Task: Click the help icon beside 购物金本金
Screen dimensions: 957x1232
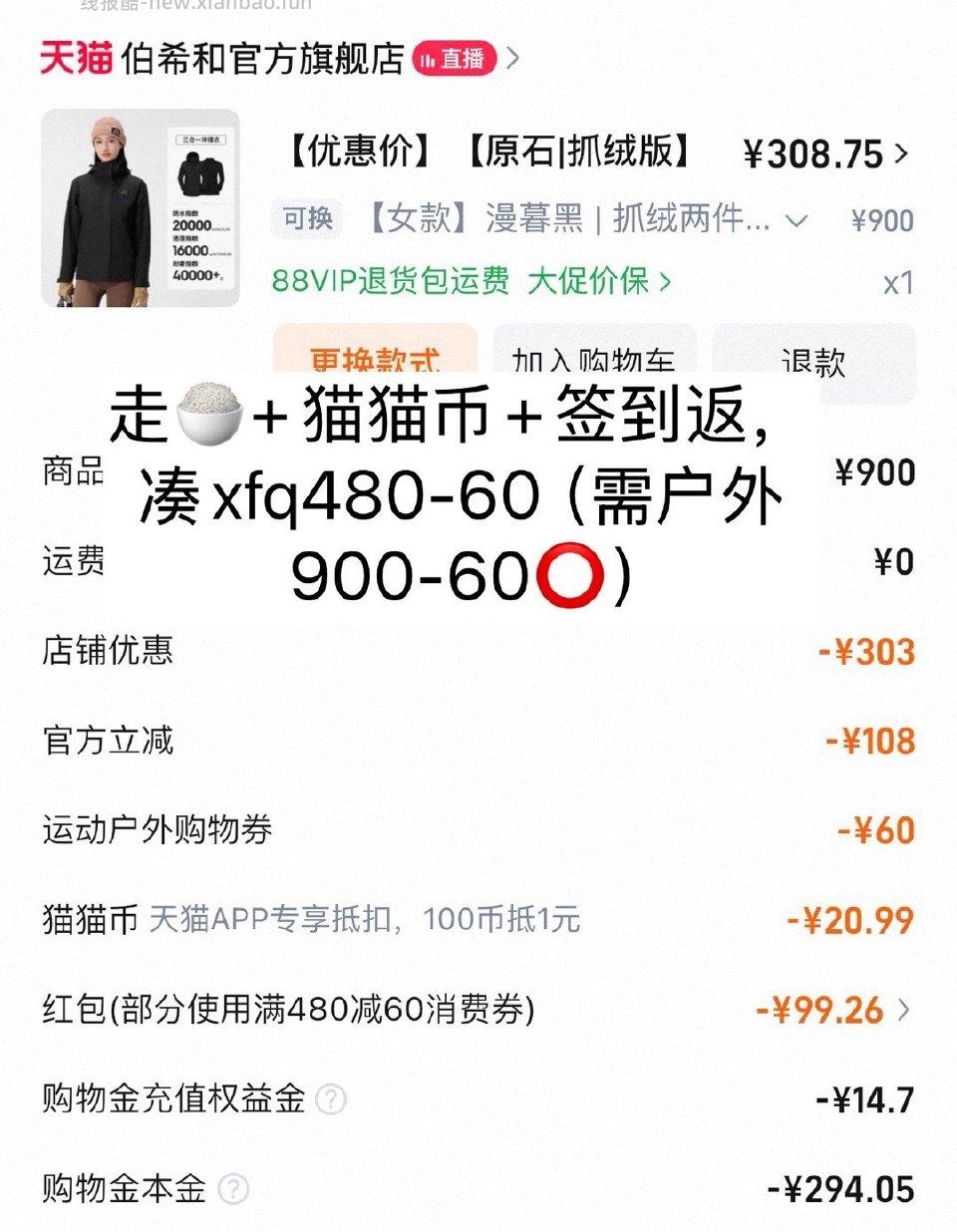Action: [x=235, y=1188]
